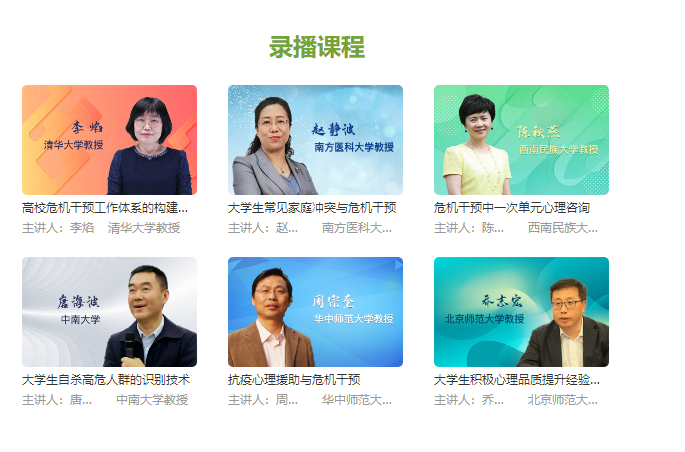The image size is (685, 452).
Task: View the 危机干预中一次单元心理咨询 course
Action: (x=521, y=140)
